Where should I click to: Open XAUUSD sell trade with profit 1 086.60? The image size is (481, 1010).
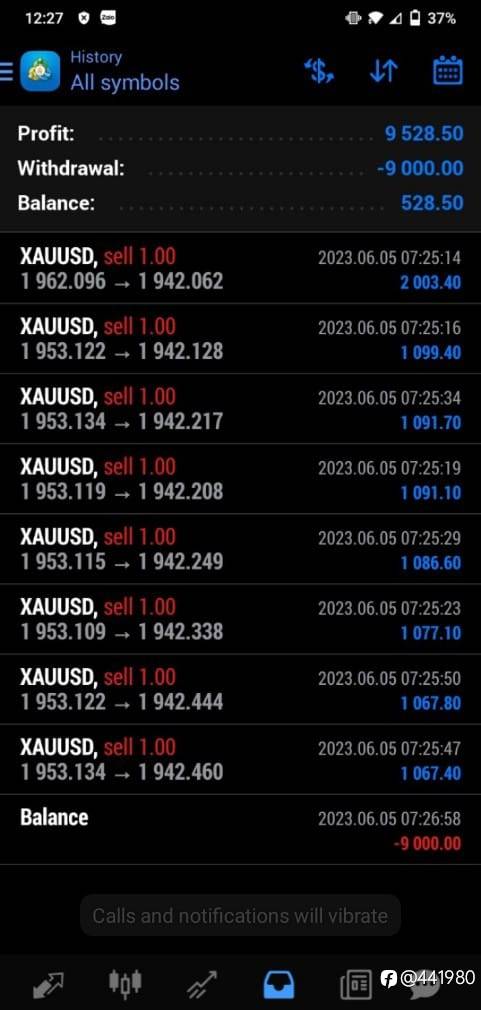click(240, 549)
